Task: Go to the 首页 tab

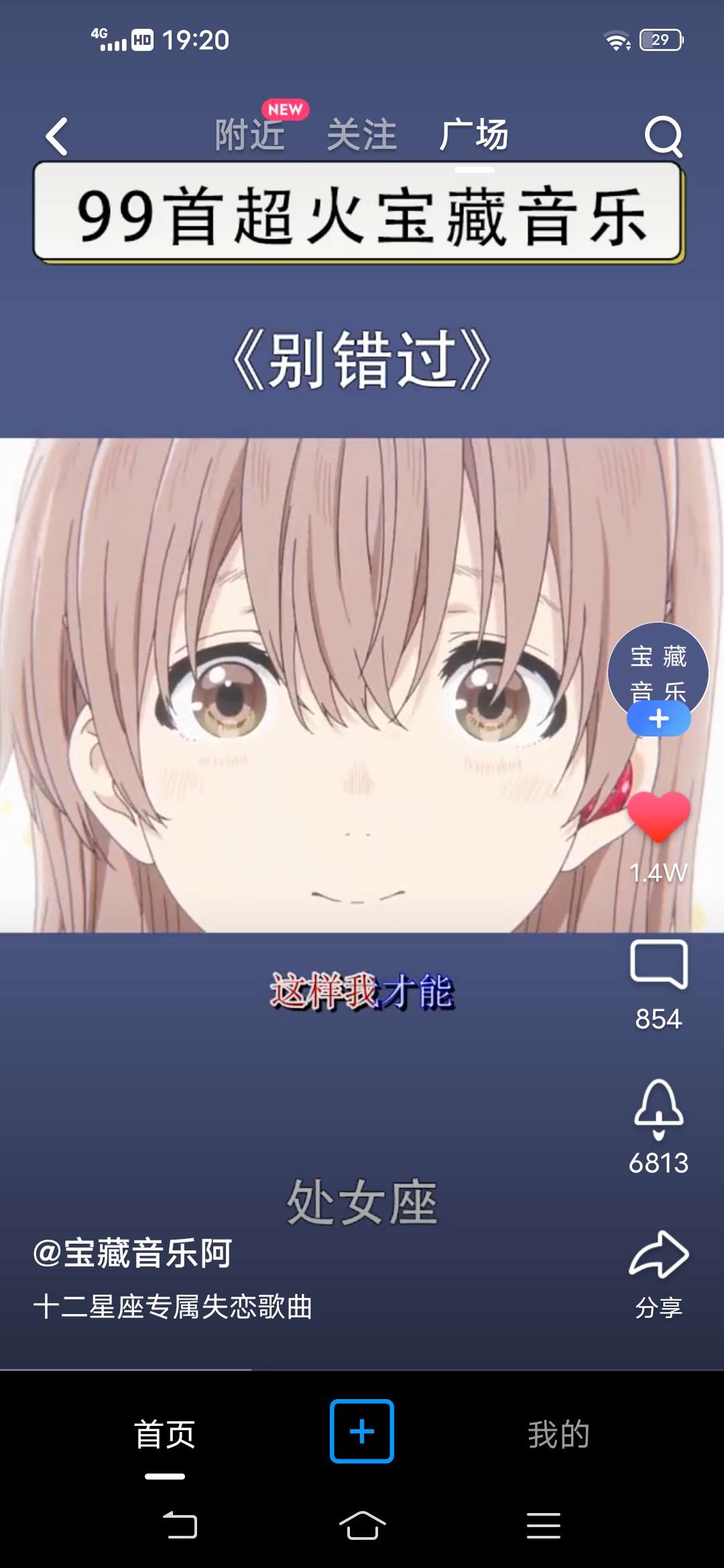Action: [x=165, y=1434]
